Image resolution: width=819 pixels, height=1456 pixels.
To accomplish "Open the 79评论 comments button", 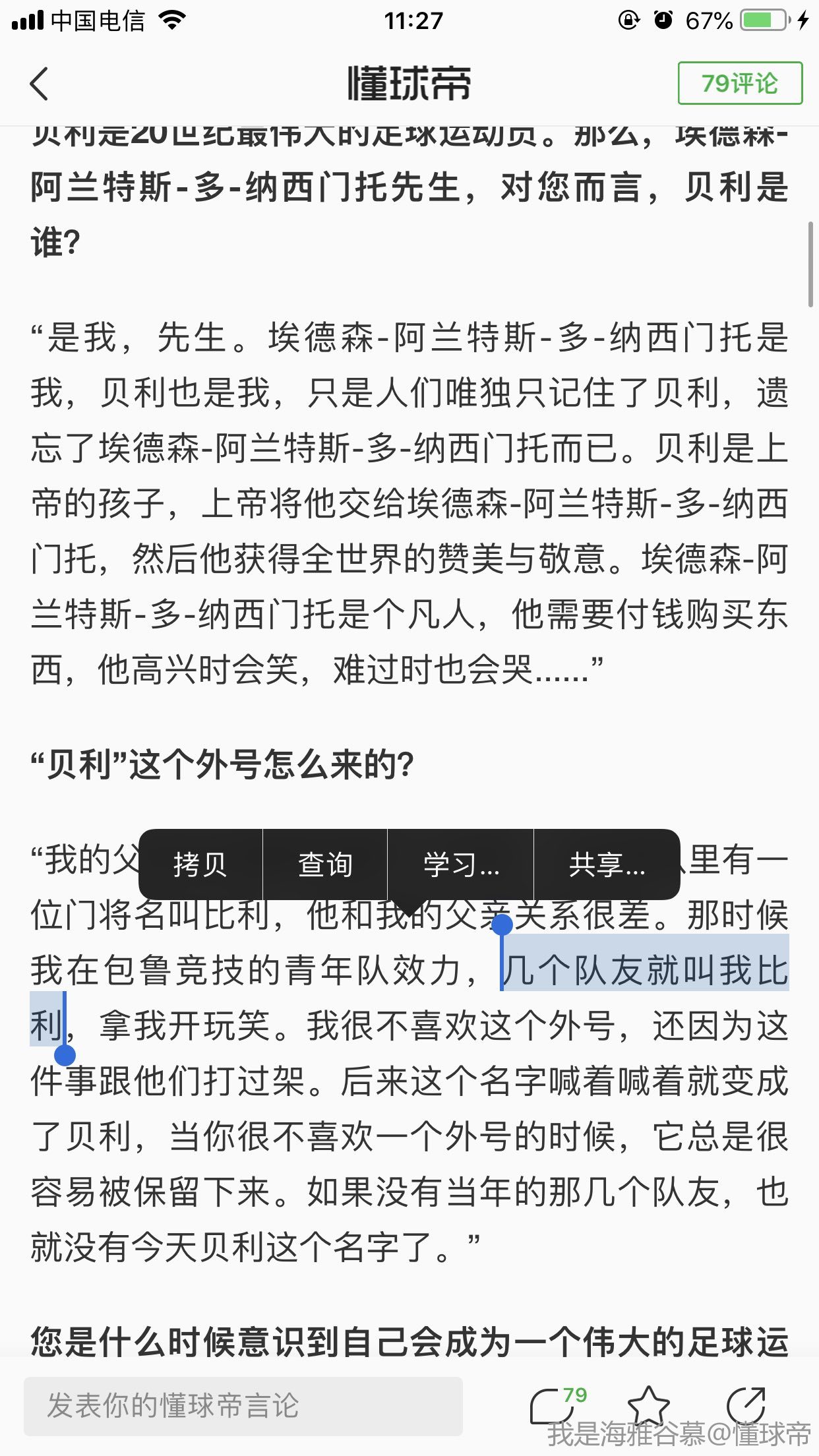I will (740, 83).
